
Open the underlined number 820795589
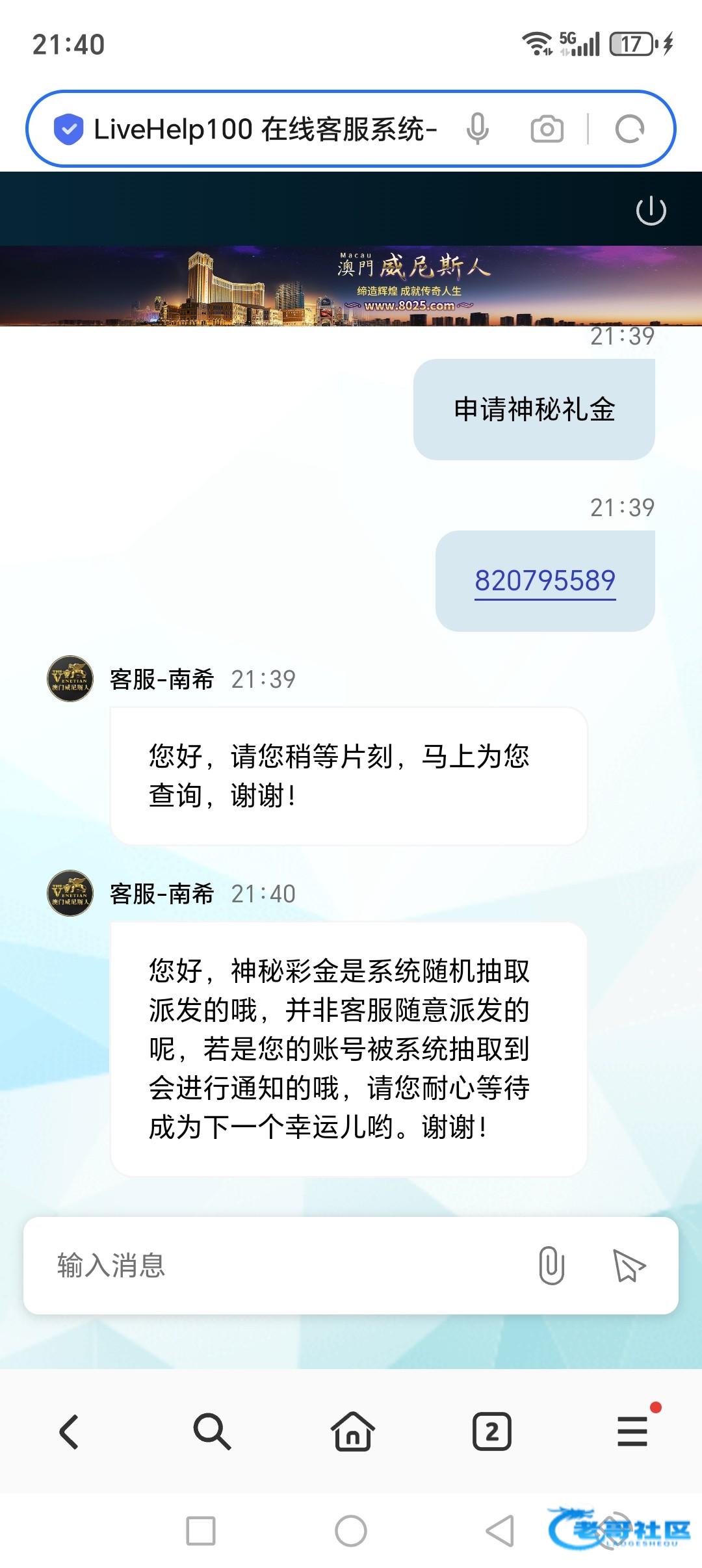tap(545, 581)
